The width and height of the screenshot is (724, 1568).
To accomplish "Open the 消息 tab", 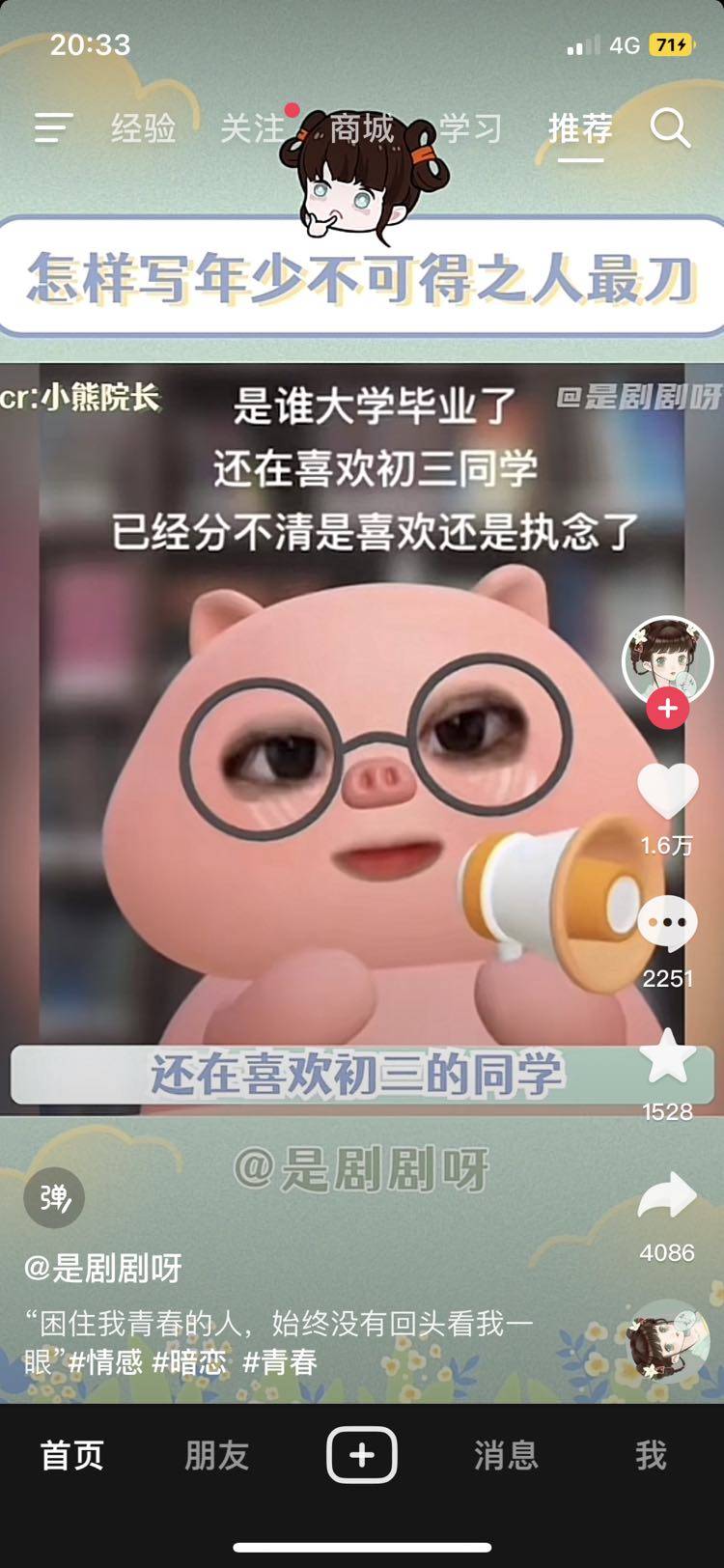I will click(505, 1455).
